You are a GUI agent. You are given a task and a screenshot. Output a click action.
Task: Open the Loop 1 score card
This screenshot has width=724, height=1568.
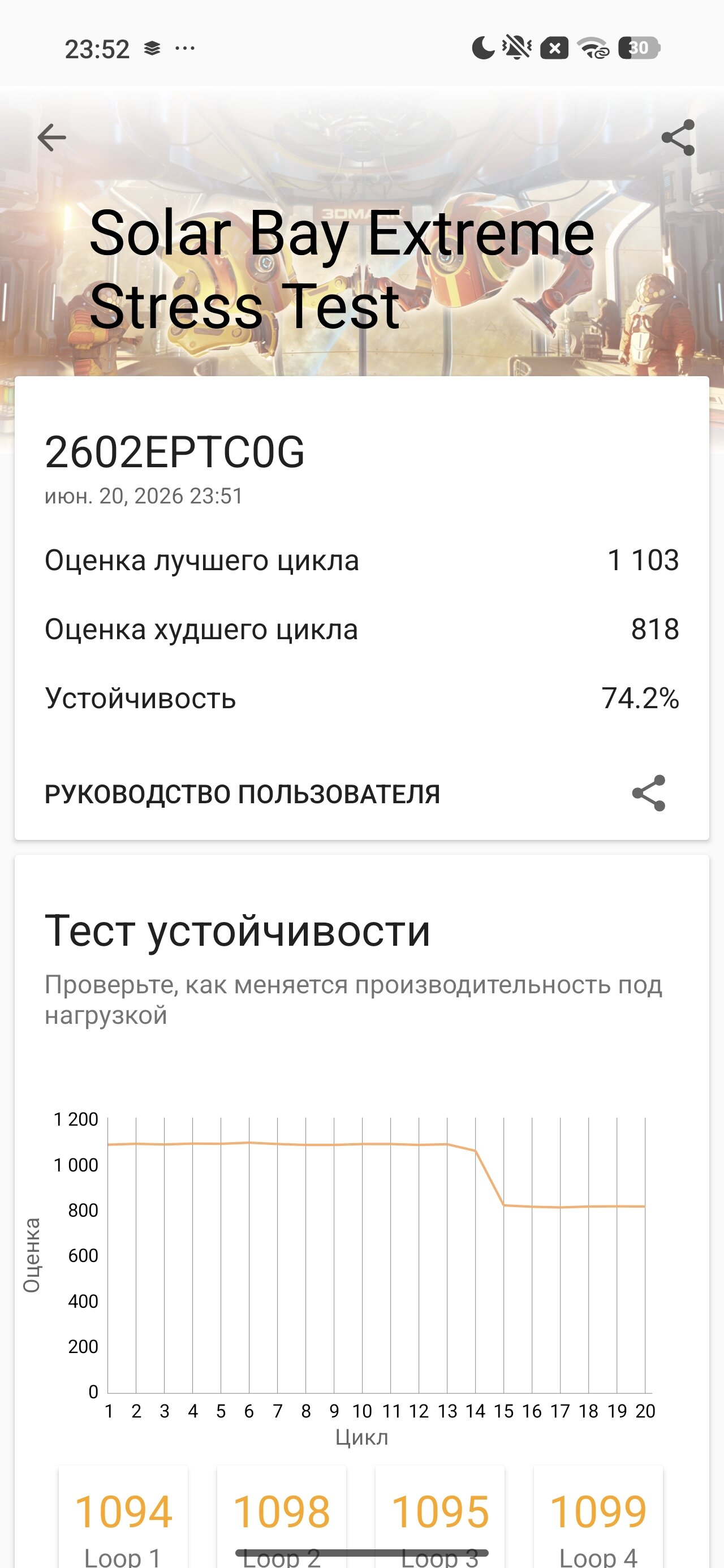[123, 1518]
